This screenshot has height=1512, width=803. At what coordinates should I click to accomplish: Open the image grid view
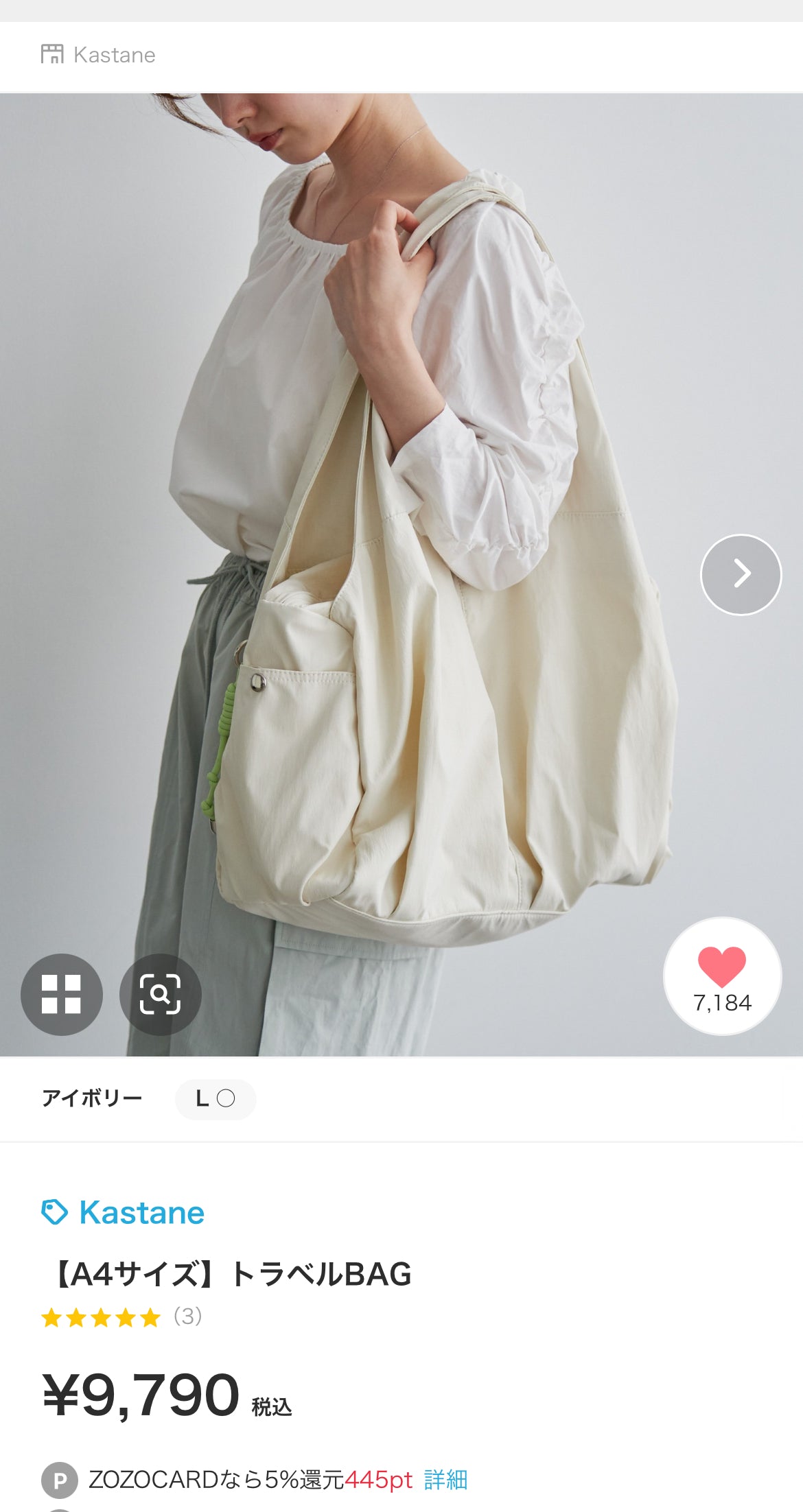pyautogui.click(x=62, y=994)
